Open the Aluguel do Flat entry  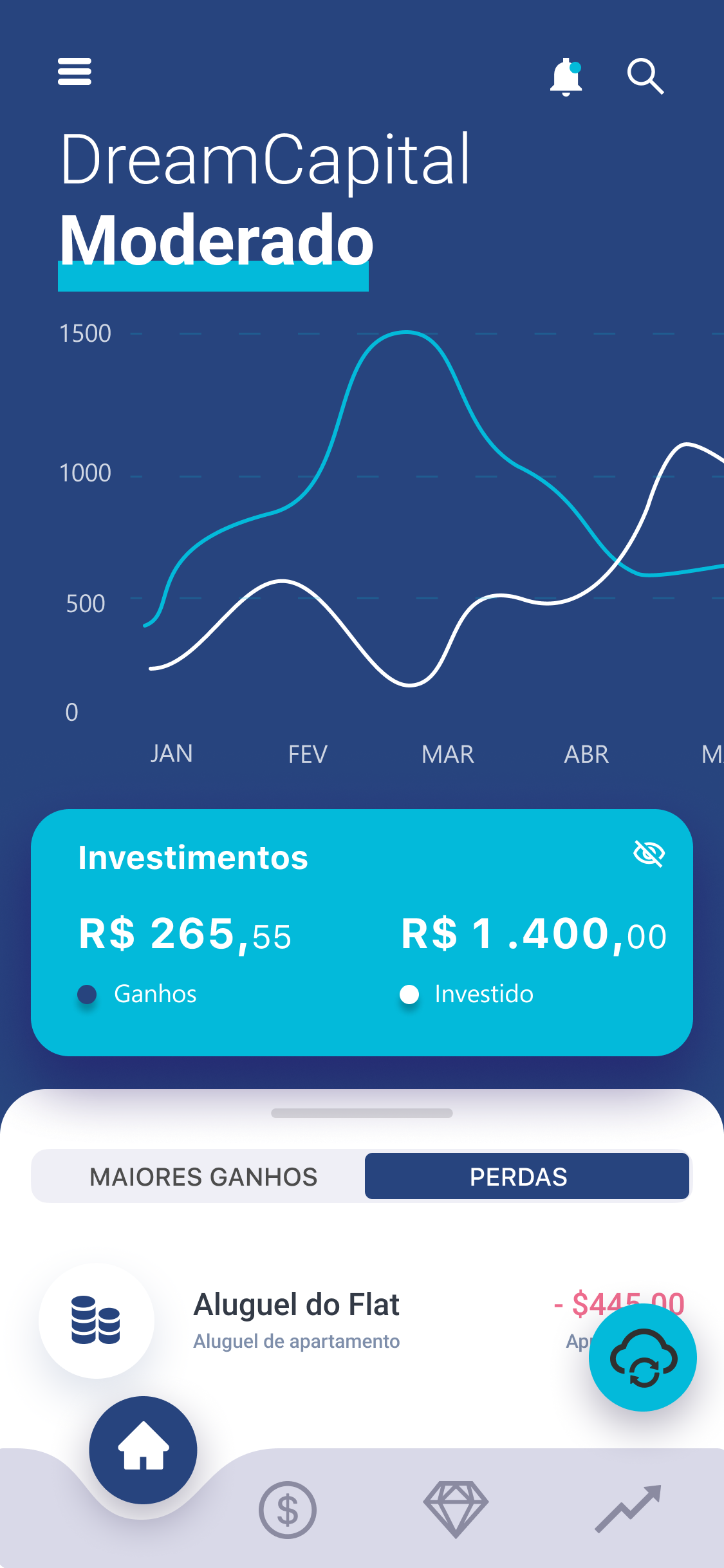pos(296,1320)
